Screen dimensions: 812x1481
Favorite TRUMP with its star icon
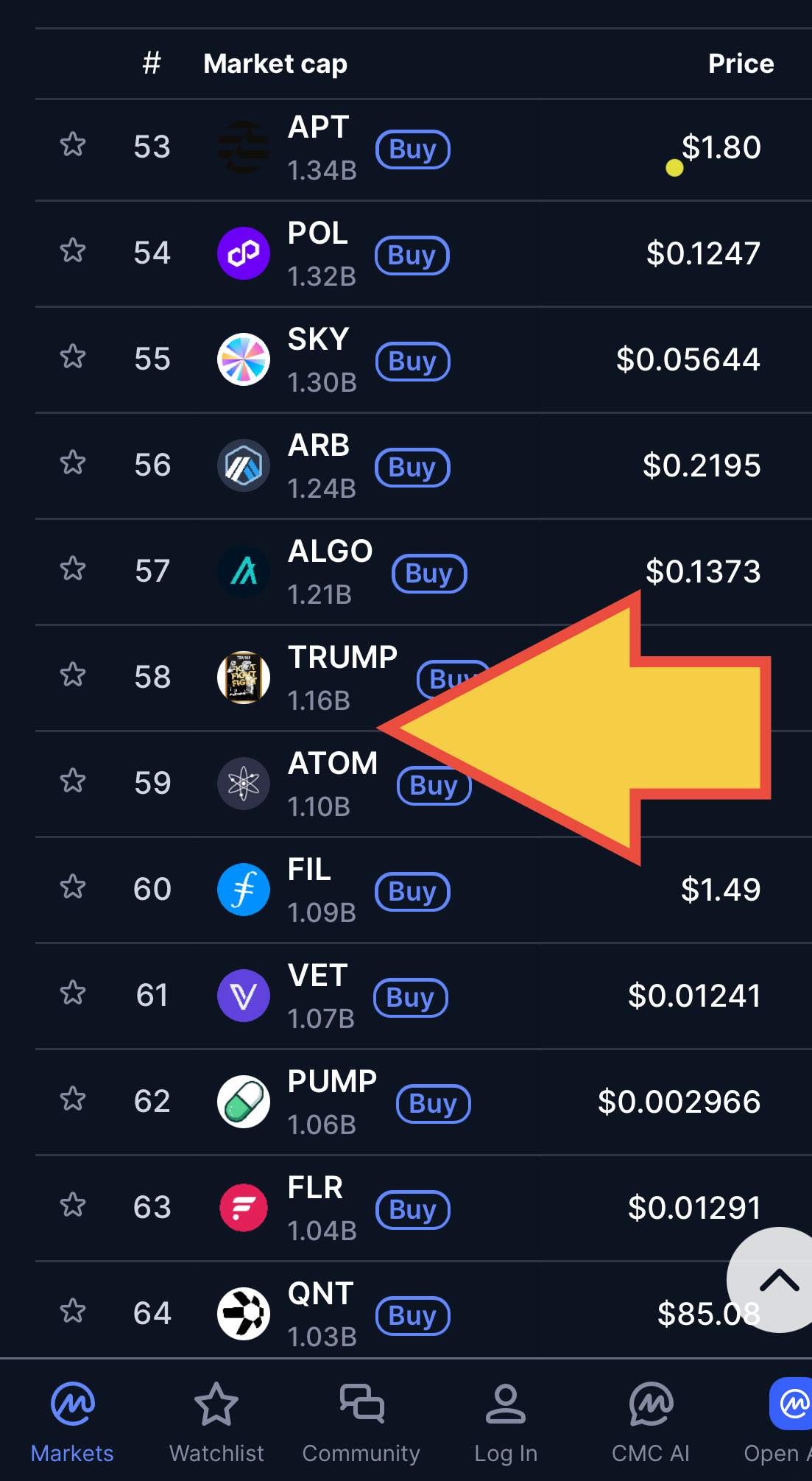pyautogui.click(x=73, y=675)
